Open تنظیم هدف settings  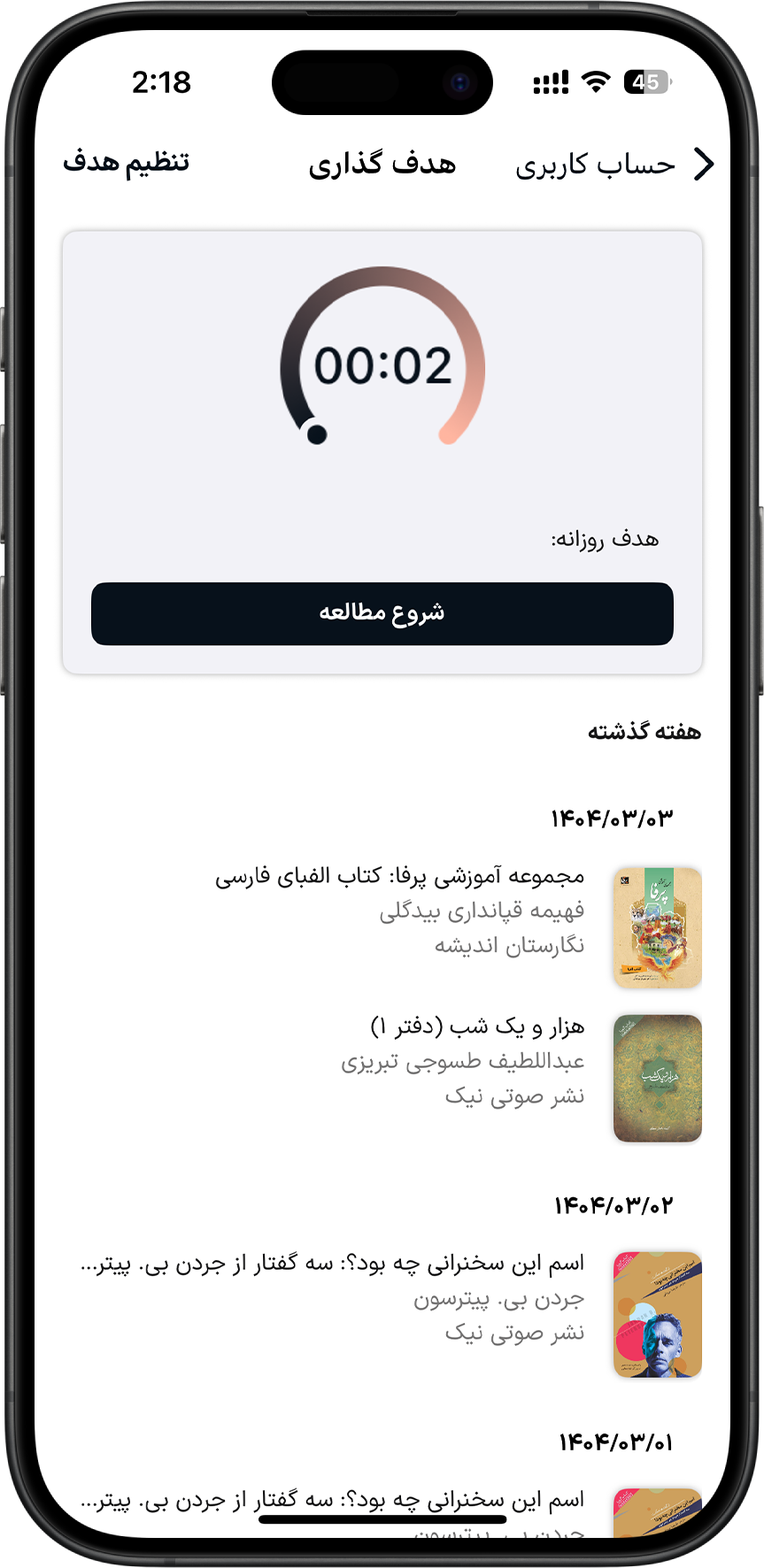click(126, 163)
